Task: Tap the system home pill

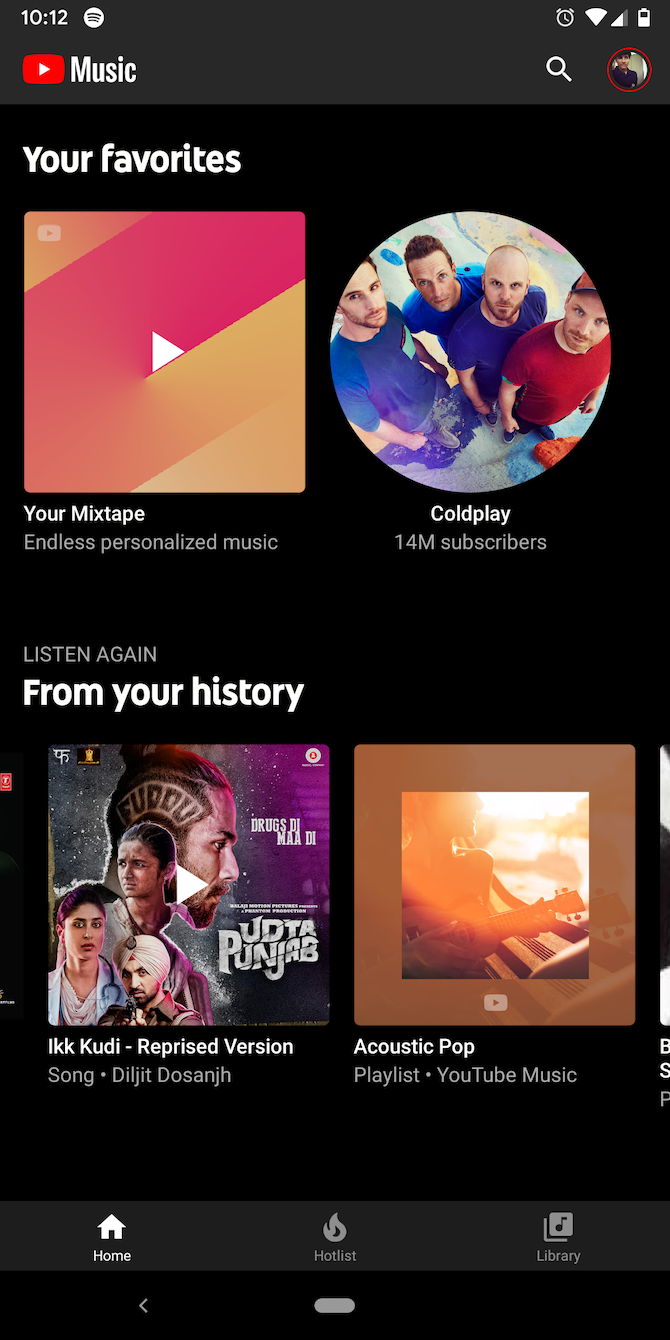Action: [335, 1305]
